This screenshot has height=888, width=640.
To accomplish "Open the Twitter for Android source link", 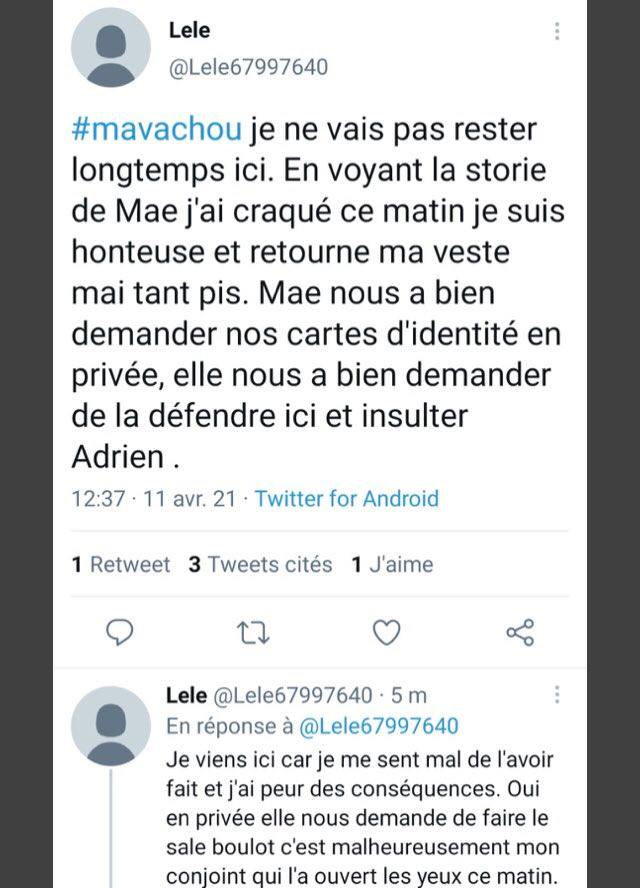I will [347, 498].
